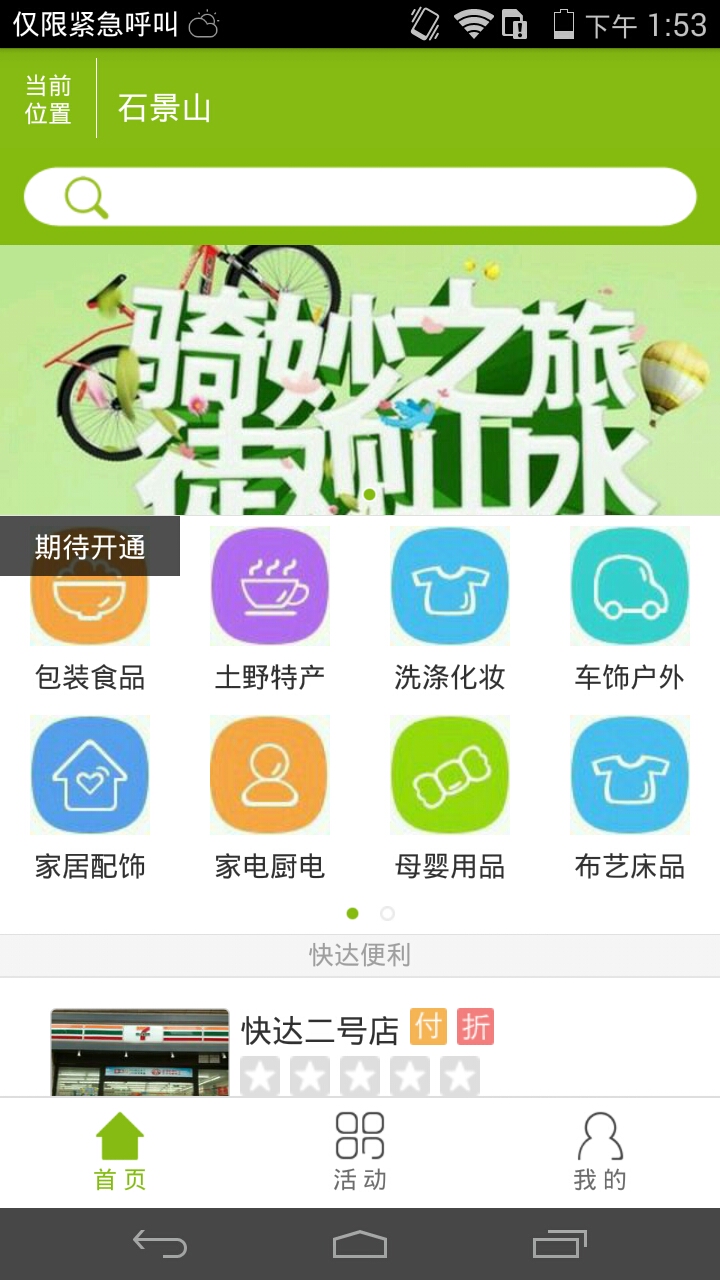Switch to the 活动 tab
Viewport: 720px width, 1280px height.
pyautogui.click(x=360, y=1152)
